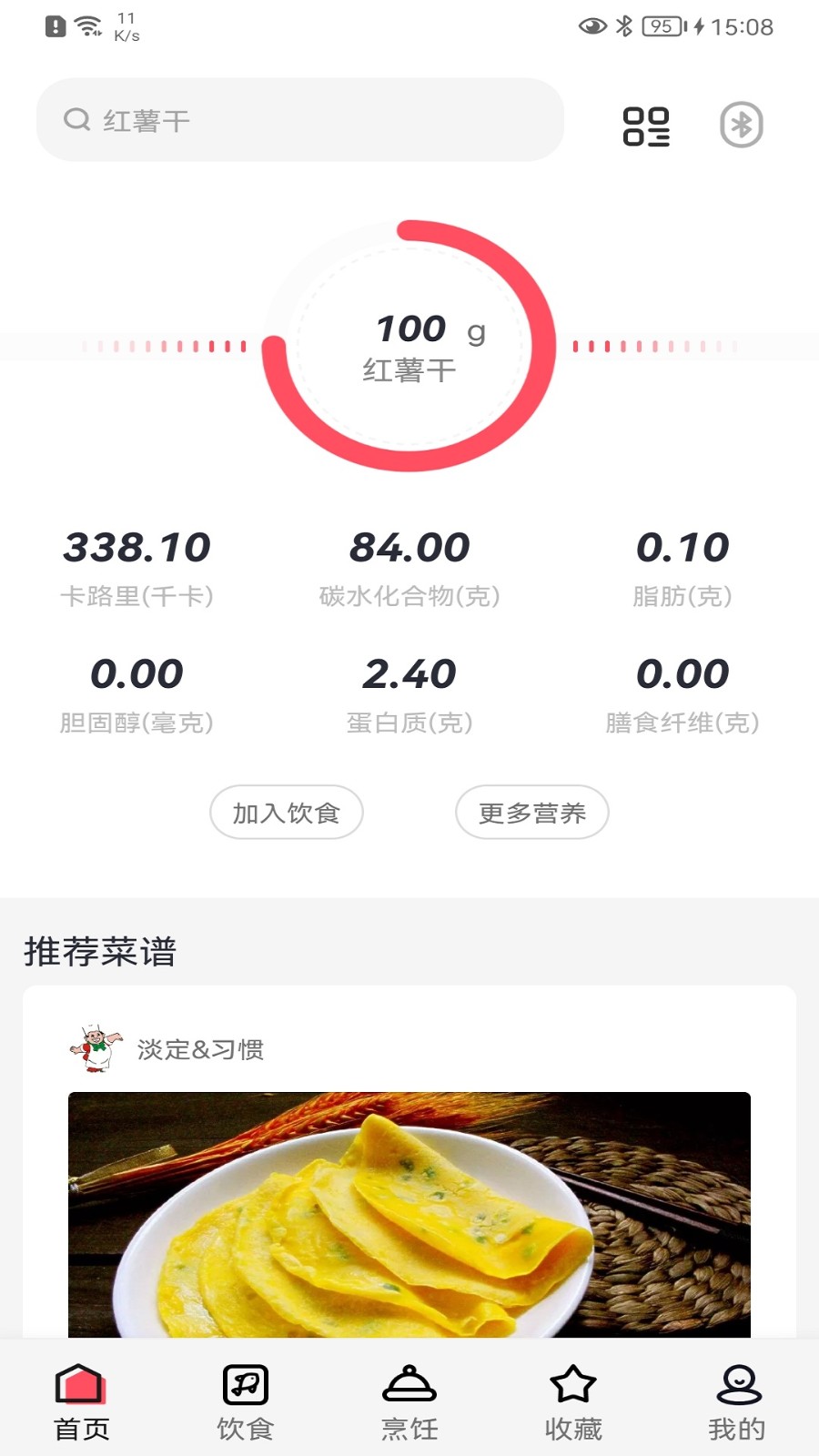Tap the Bluetooth connection icon beside the scanner

coord(740,126)
